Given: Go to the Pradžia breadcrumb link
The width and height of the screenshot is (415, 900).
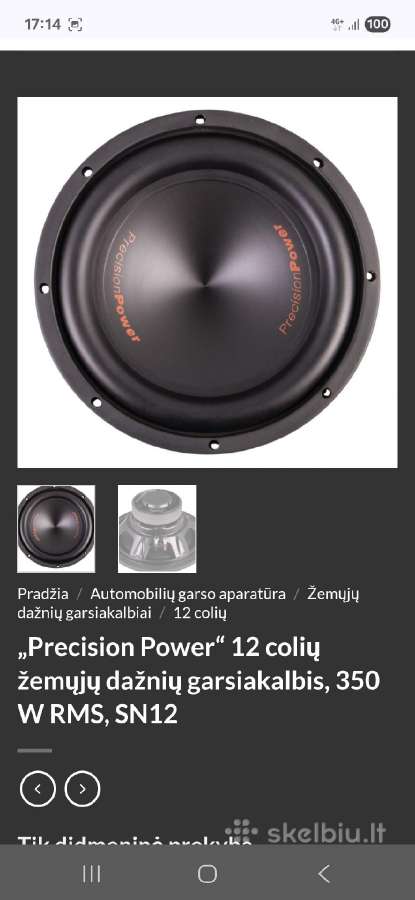Looking at the screenshot, I should [42, 593].
